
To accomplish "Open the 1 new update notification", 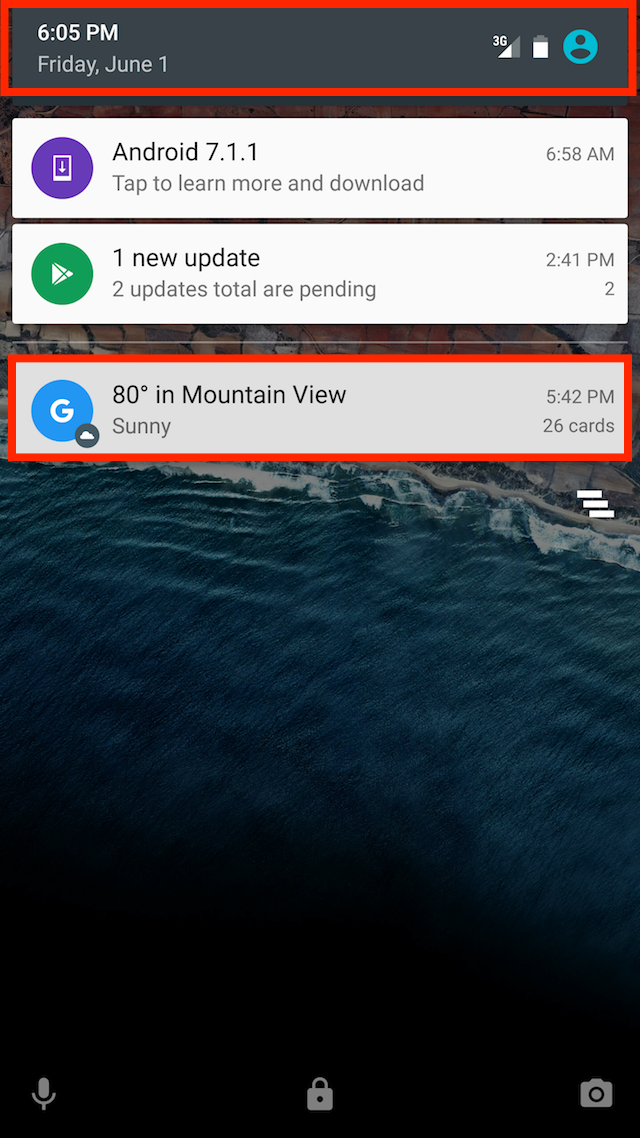I will (x=319, y=274).
